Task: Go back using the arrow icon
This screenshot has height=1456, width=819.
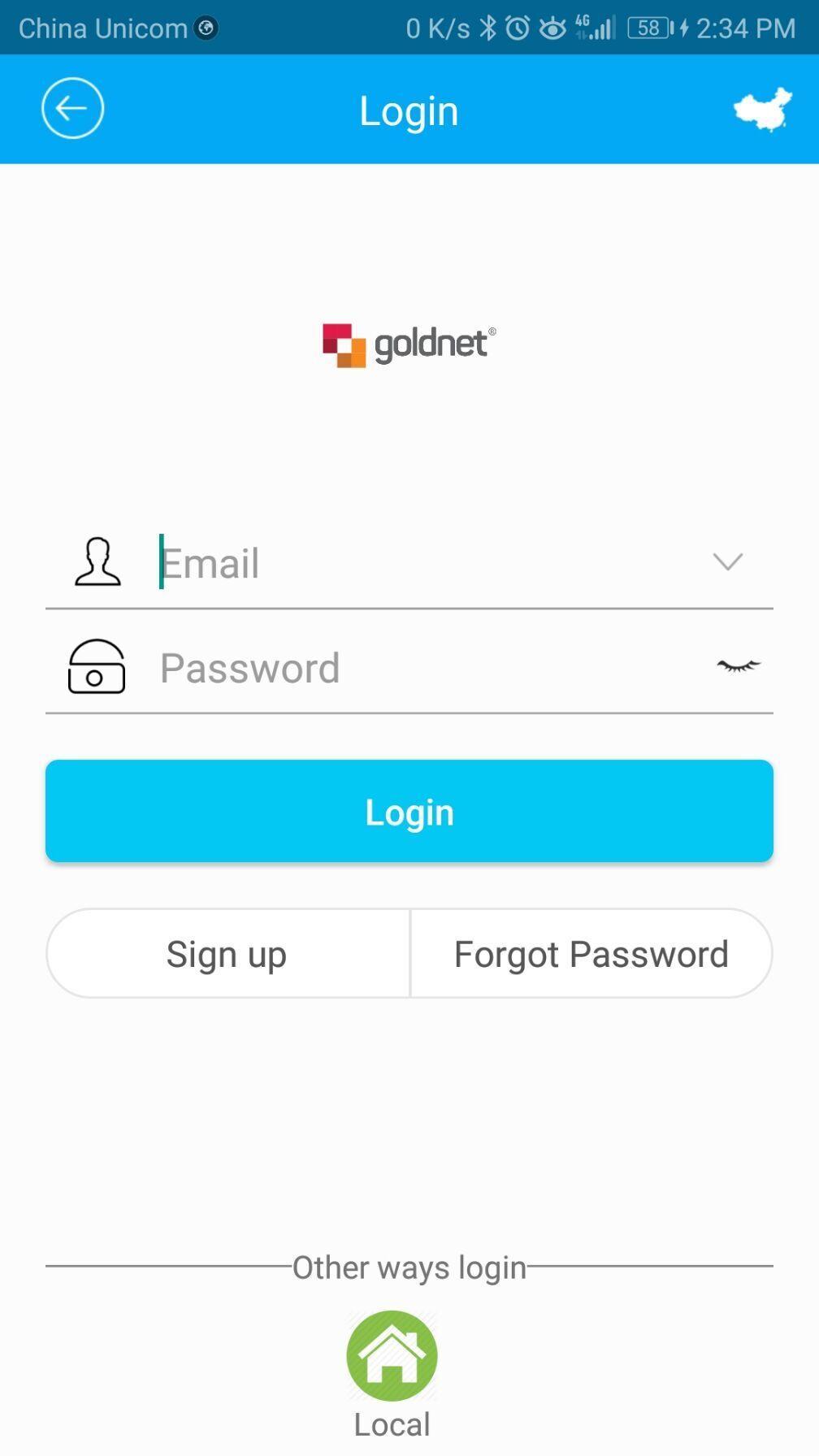Action: (72, 108)
